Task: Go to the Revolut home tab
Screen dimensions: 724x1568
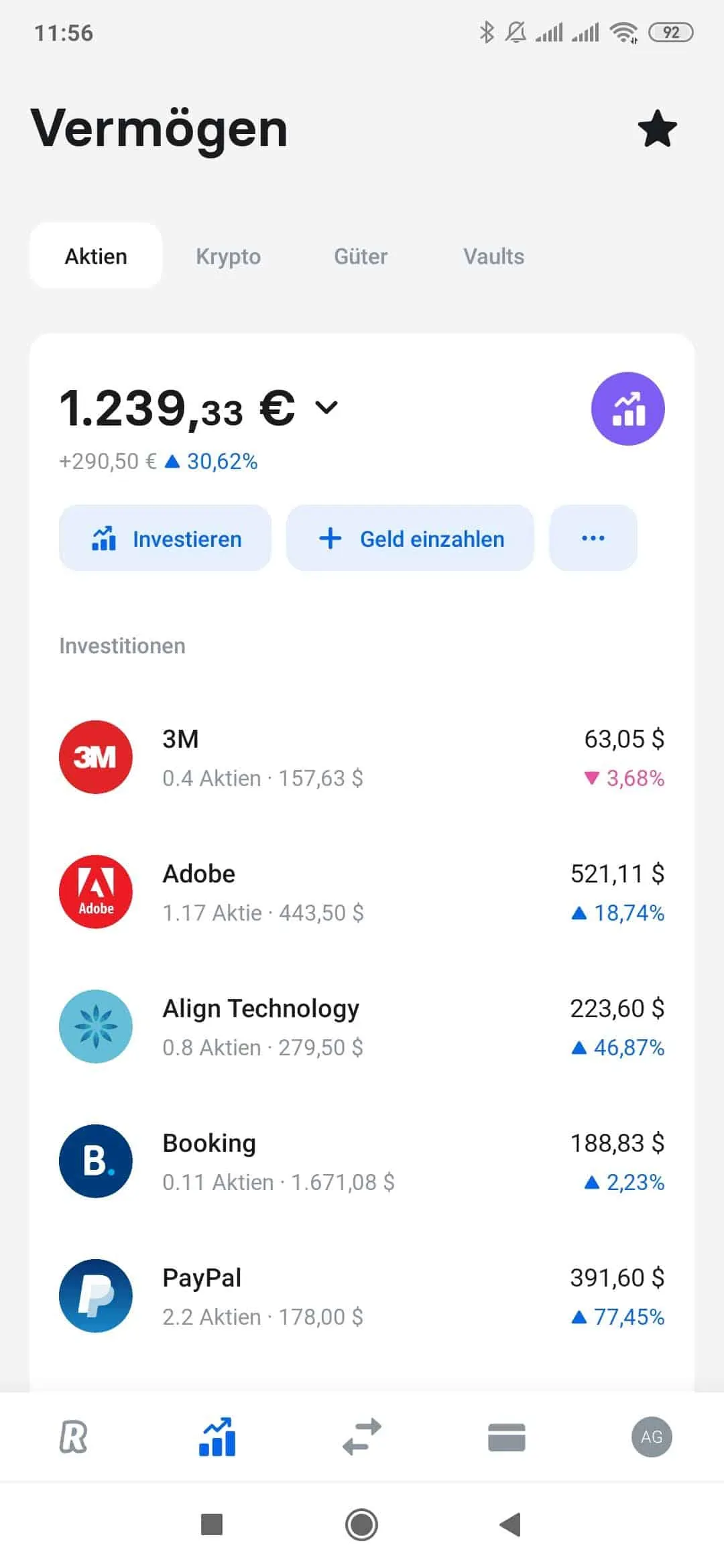Action: pos(72,1437)
